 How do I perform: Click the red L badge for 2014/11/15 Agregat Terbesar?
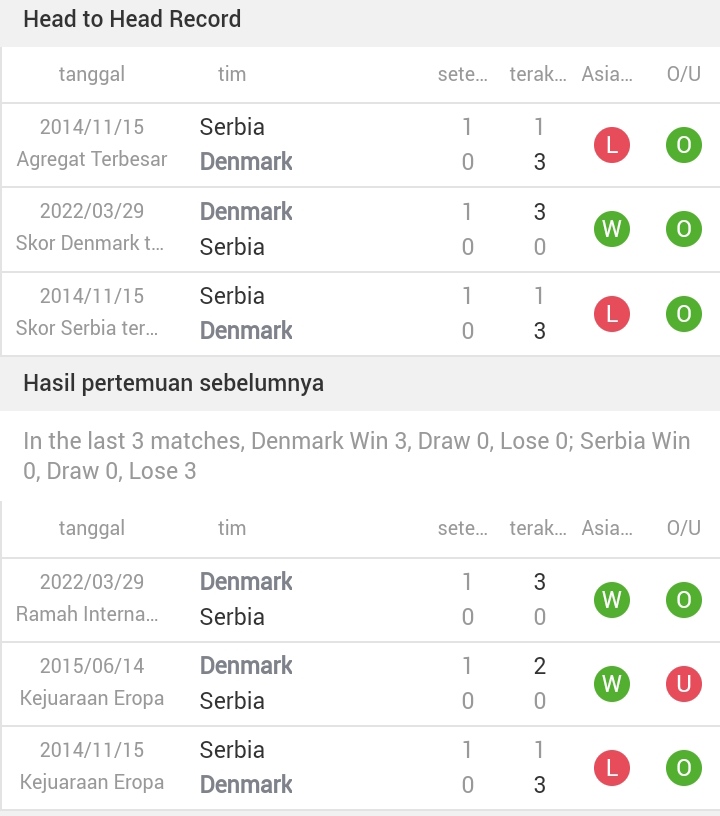click(611, 143)
